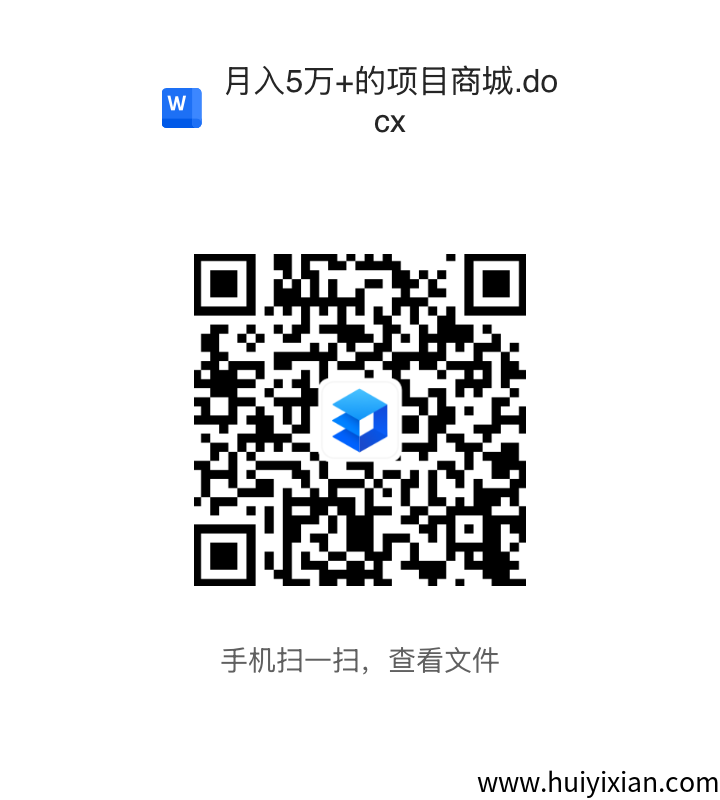Open the filename 月入5万+的项目商城.docx
Image resolution: width=720 pixels, height=800 pixels.
[390, 102]
